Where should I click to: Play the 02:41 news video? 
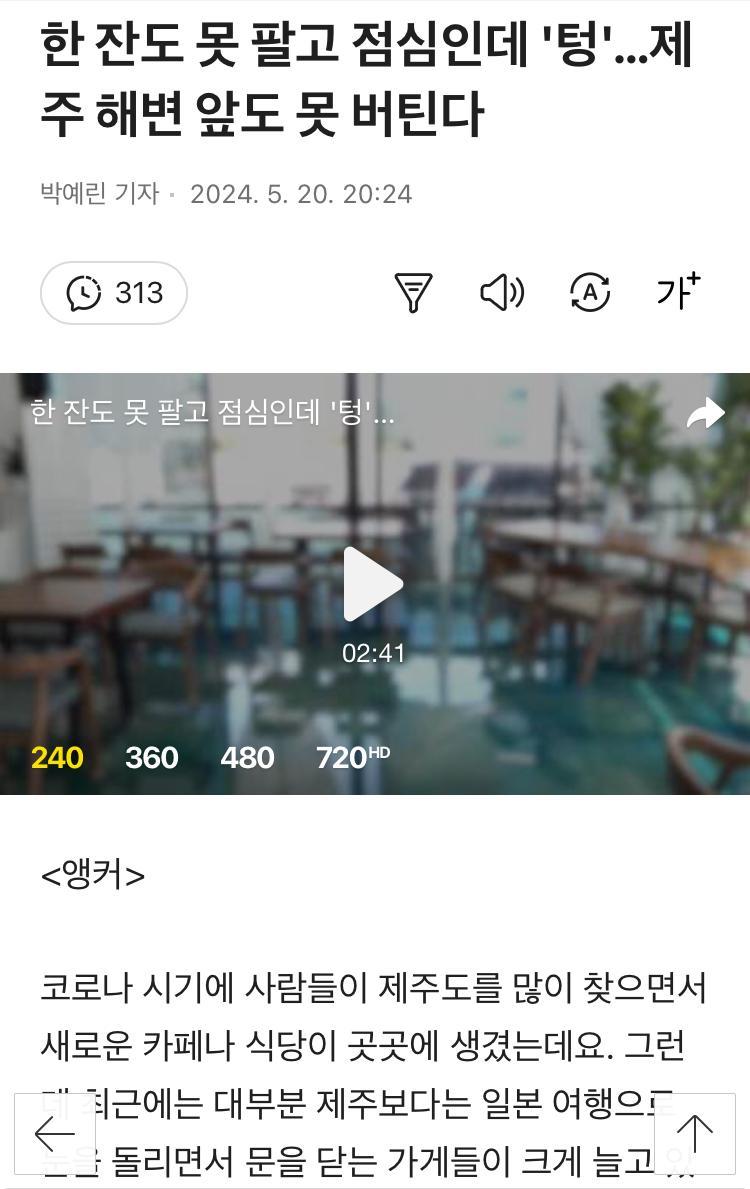[x=373, y=585]
